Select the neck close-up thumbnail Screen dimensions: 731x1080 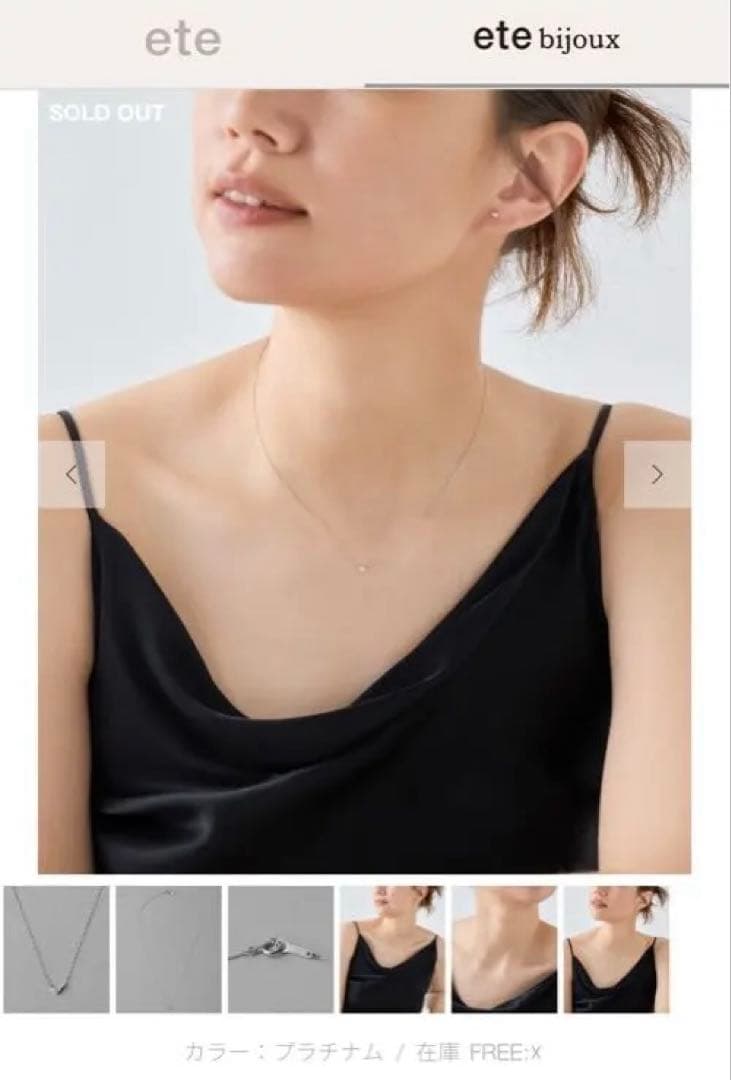[503, 949]
